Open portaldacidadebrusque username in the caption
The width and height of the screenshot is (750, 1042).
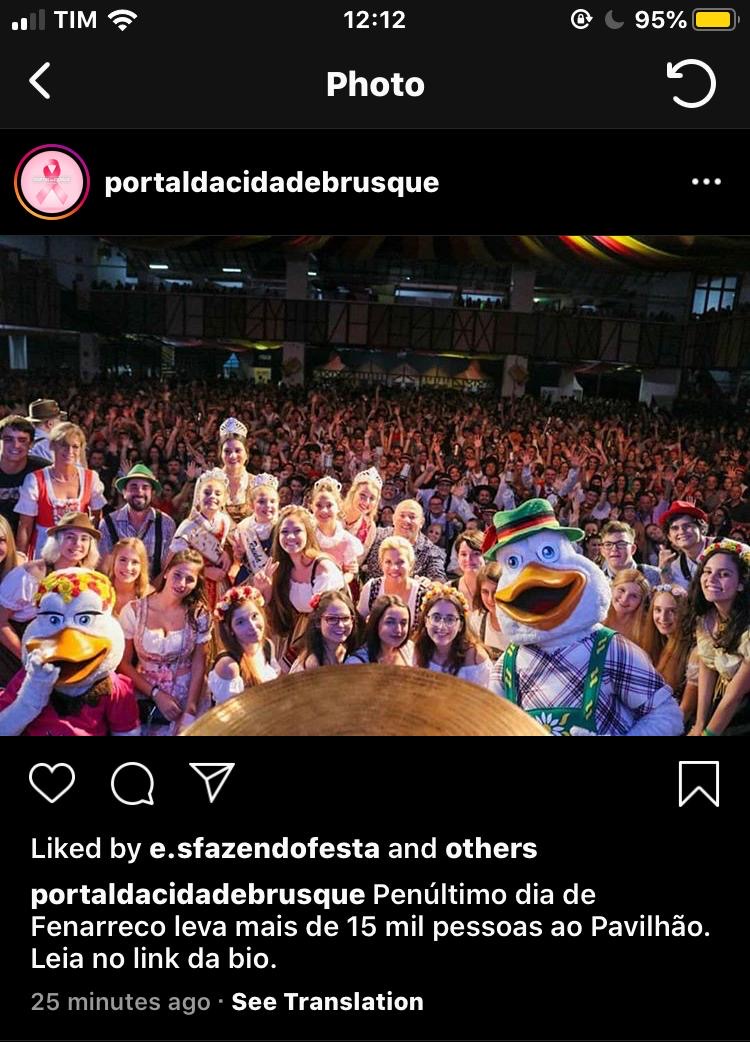[197, 894]
